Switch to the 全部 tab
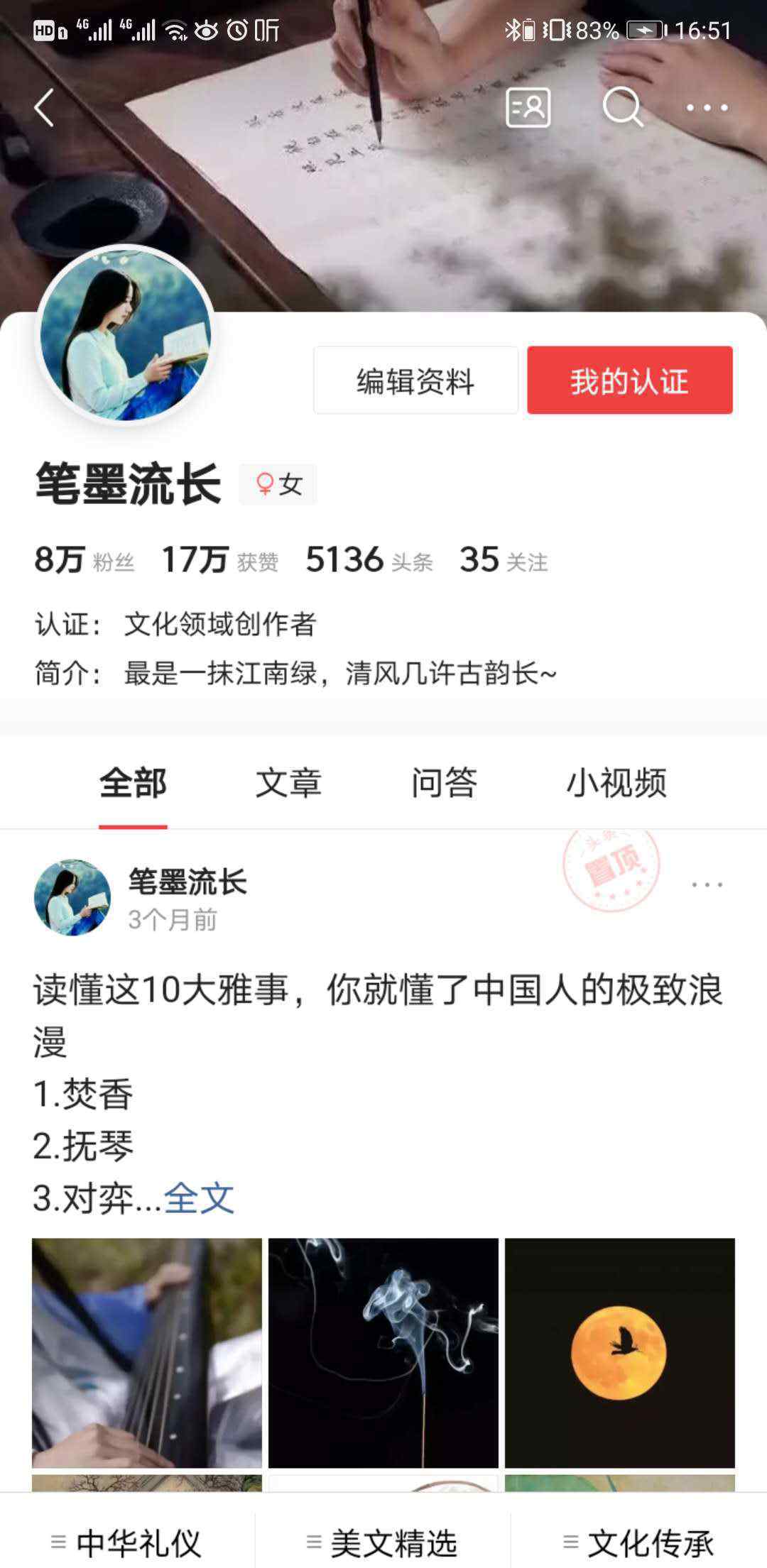 pos(133,784)
